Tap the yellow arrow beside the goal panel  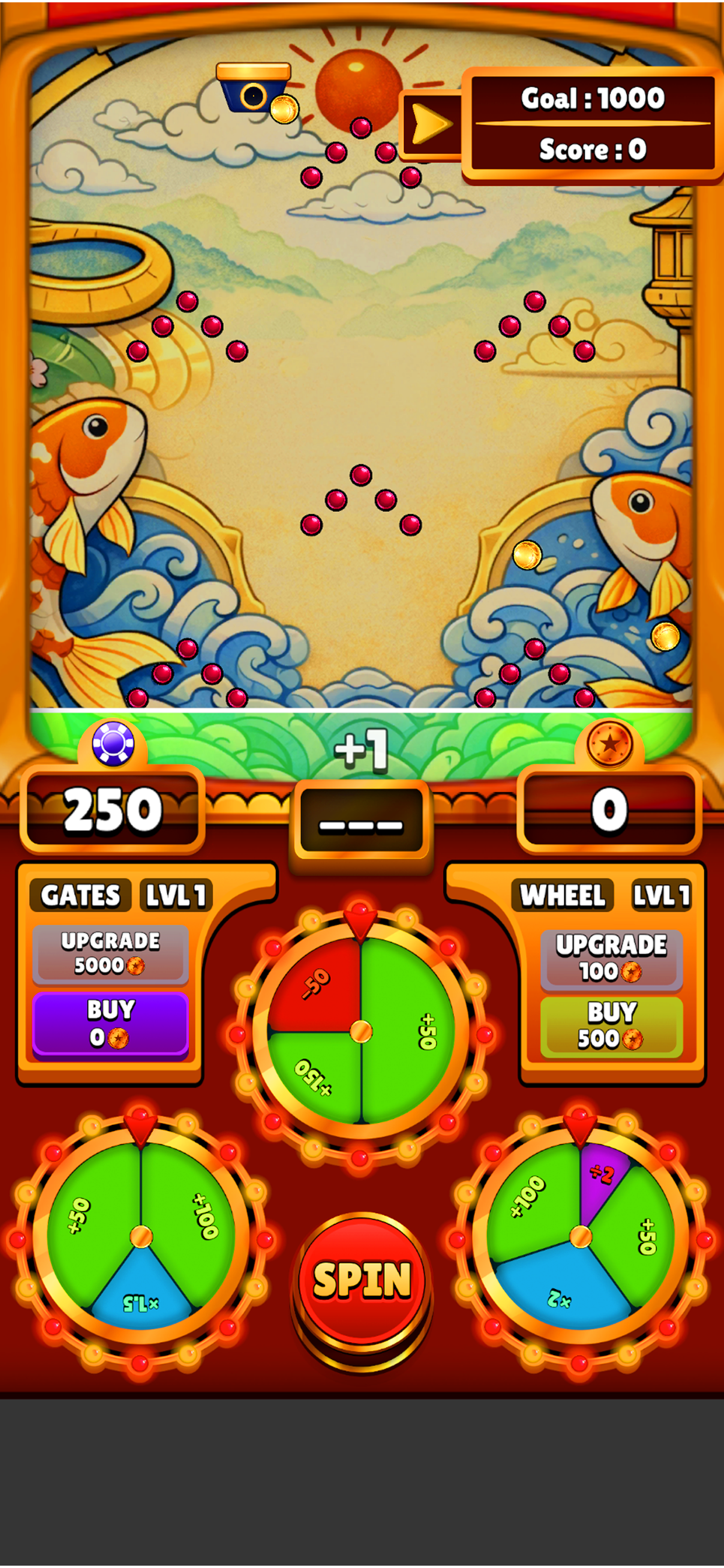click(x=432, y=125)
